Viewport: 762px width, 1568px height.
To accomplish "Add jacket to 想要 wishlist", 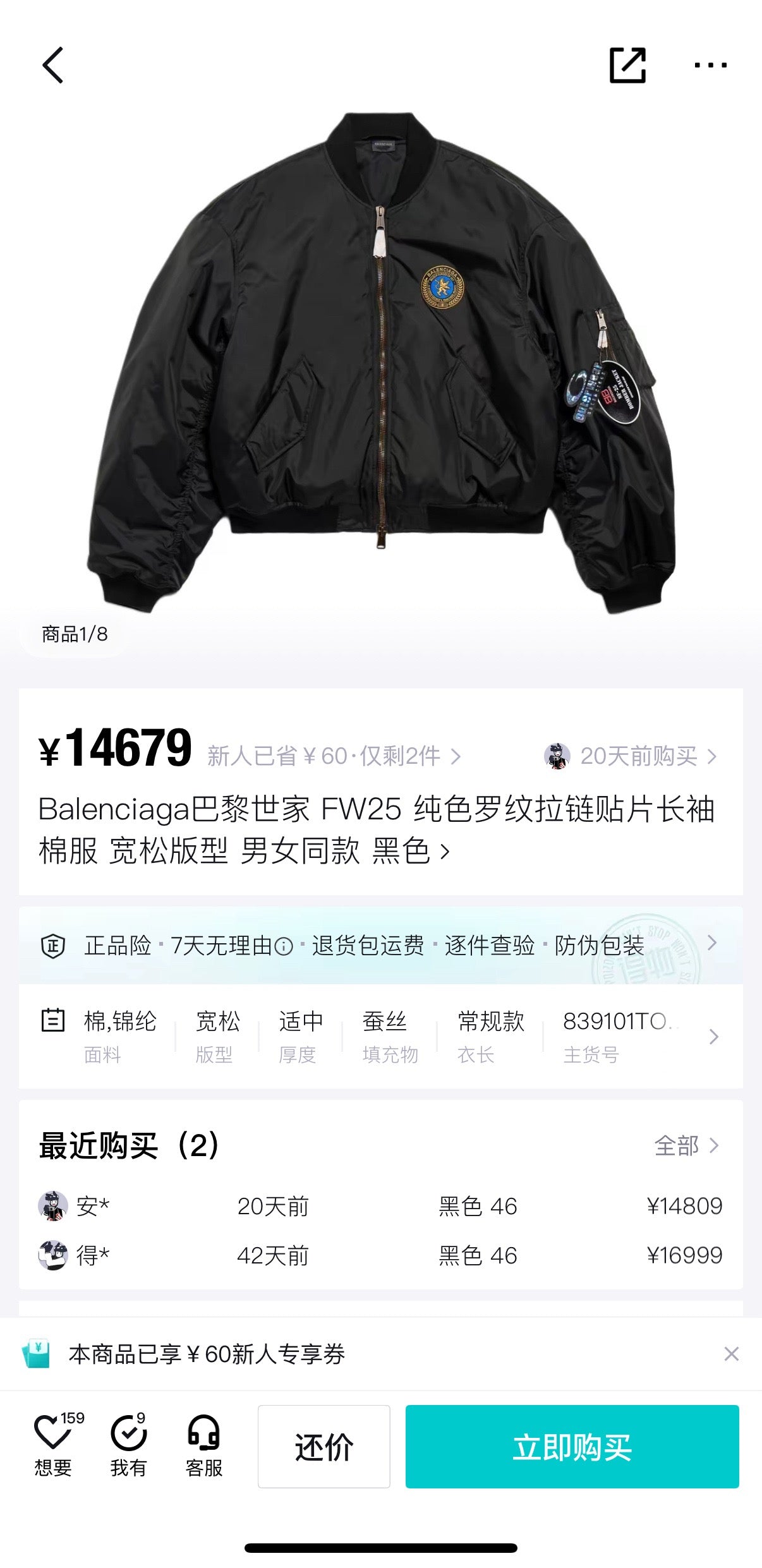I will (x=53, y=1446).
